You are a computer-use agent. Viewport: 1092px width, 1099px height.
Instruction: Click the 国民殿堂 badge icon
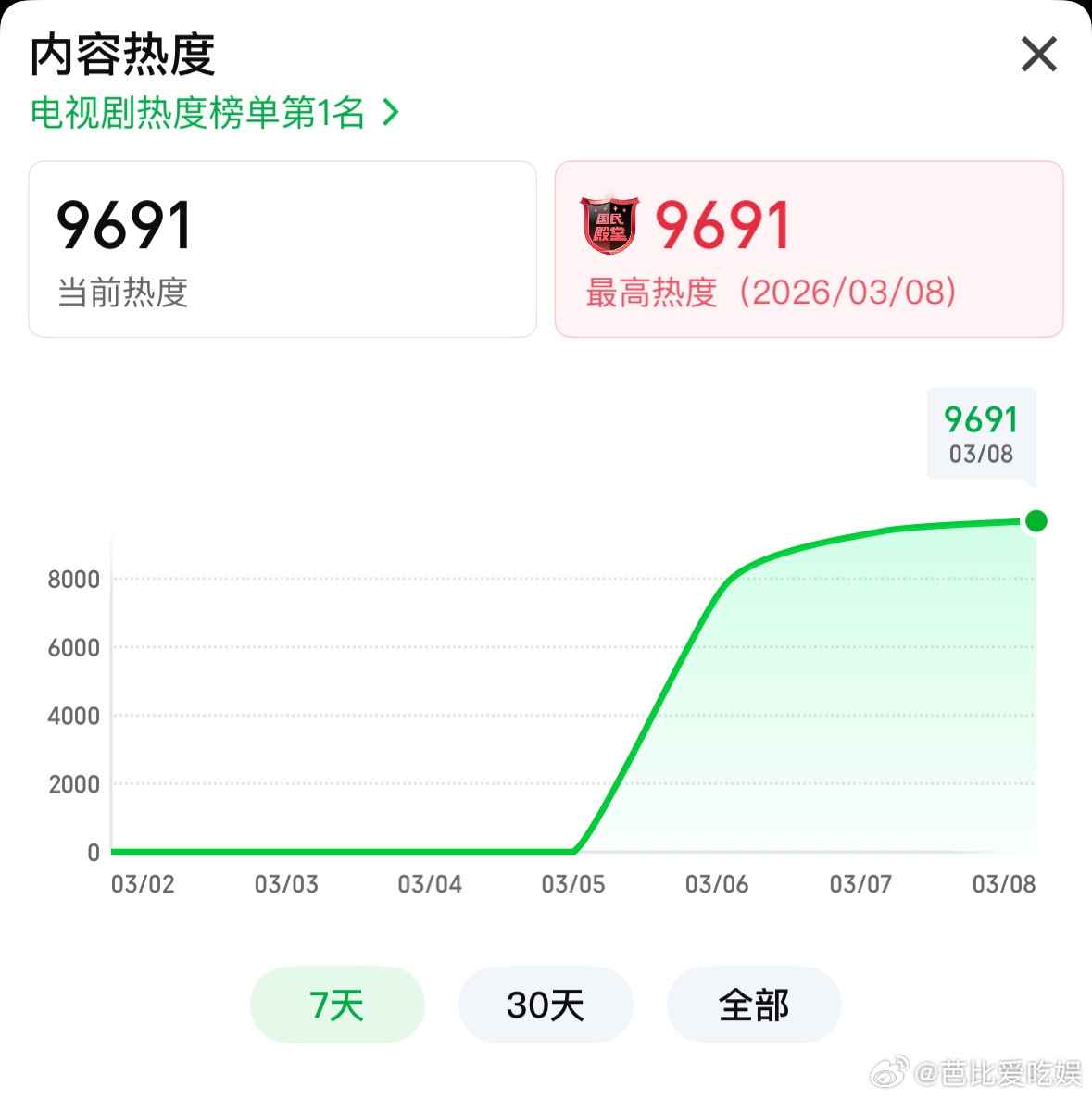click(x=609, y=225)
